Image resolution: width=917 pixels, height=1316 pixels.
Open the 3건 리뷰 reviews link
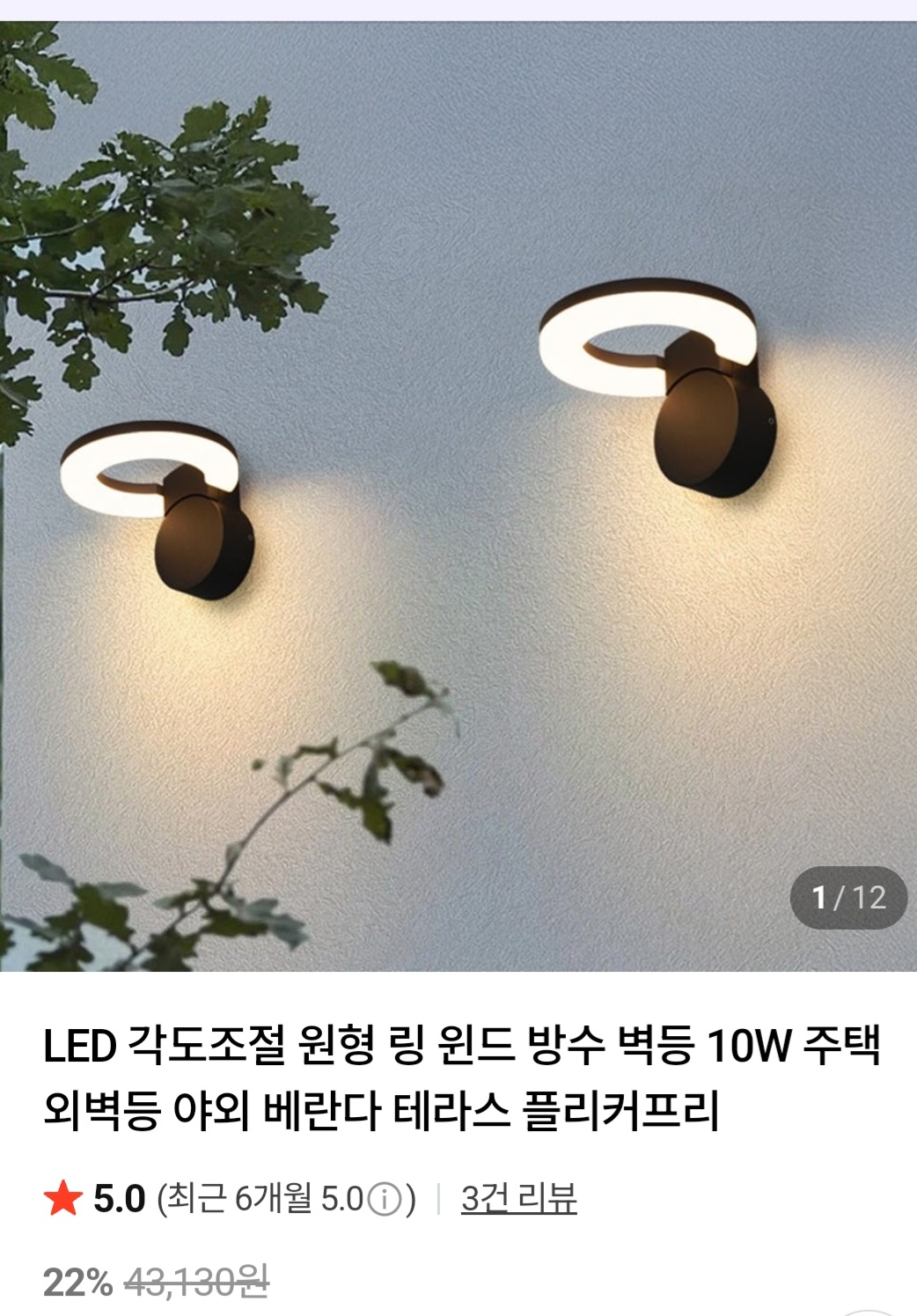click(x=518, y=1199)
